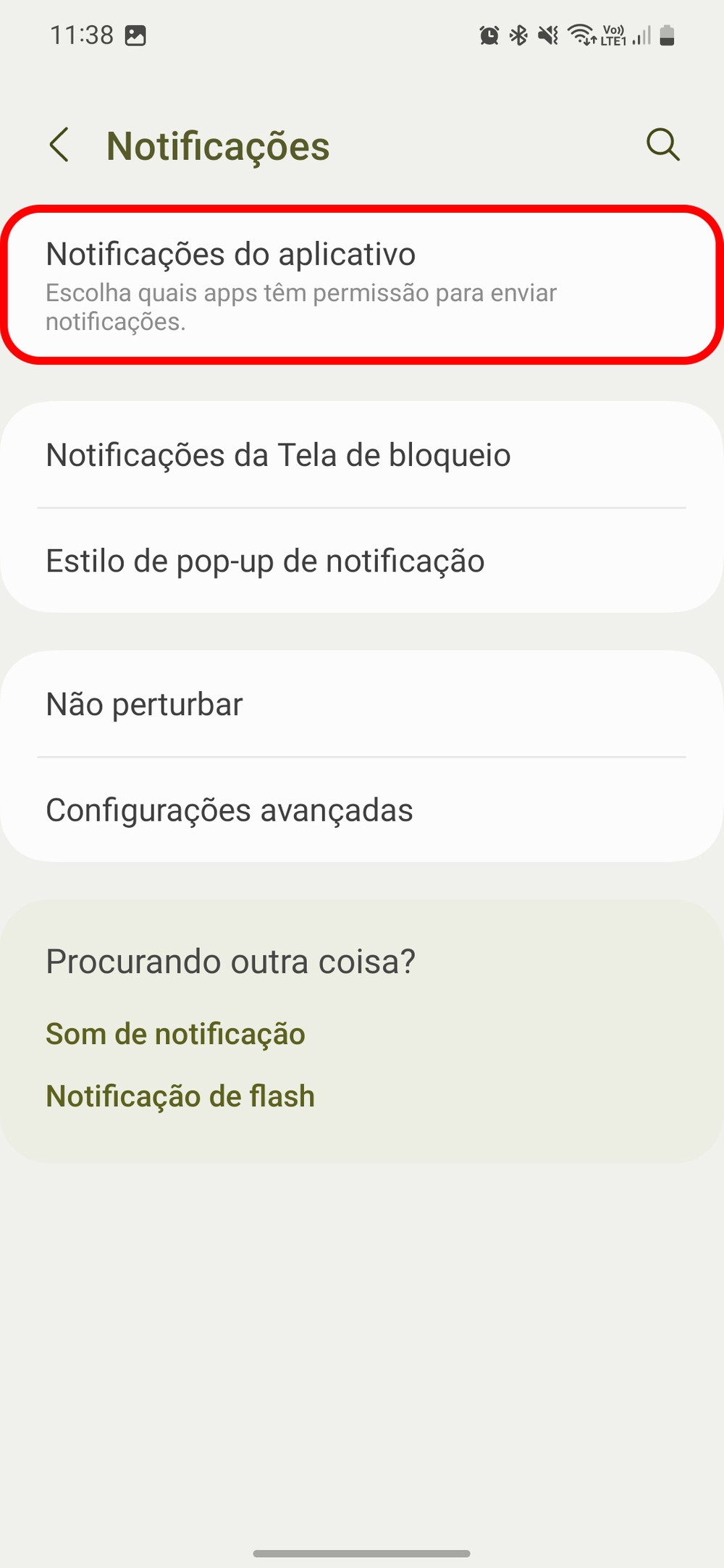Open the search magnifier icon
This screenshot has height=1568, width=724.
point(662,145)
